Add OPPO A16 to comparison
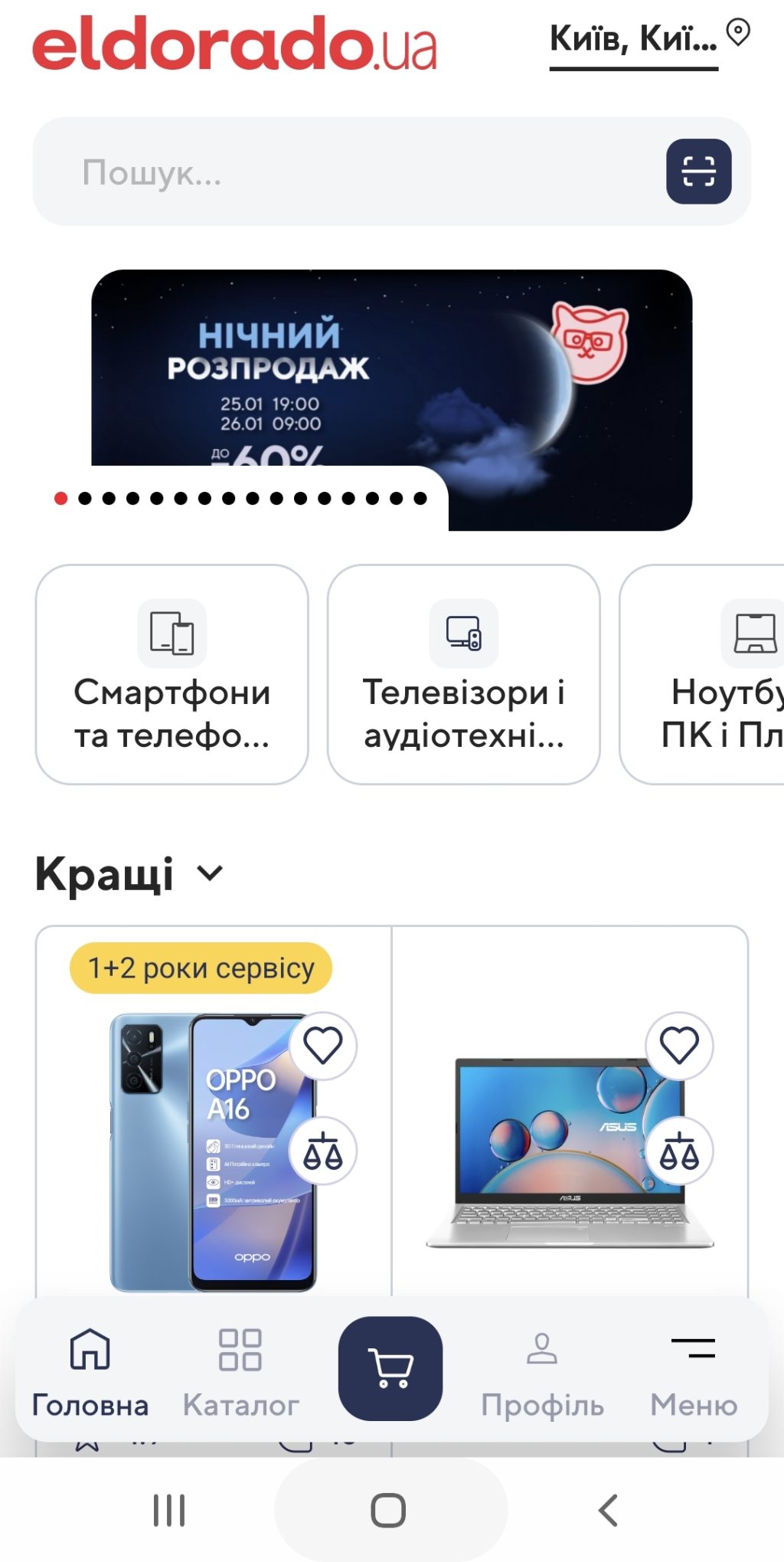Screen dimensions: 784x1562 (322, 1151)
